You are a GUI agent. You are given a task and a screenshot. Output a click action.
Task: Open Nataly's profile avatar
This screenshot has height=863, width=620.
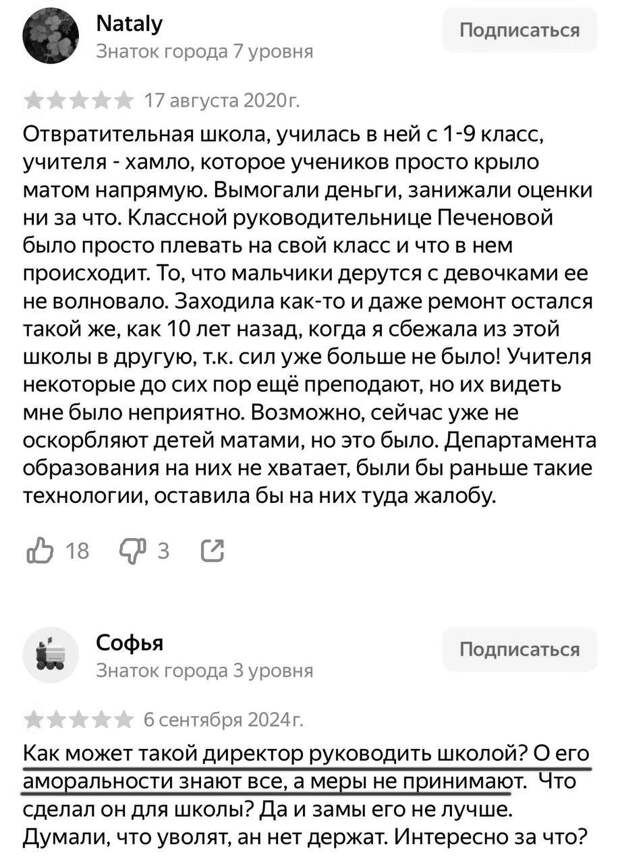[50, 35]
